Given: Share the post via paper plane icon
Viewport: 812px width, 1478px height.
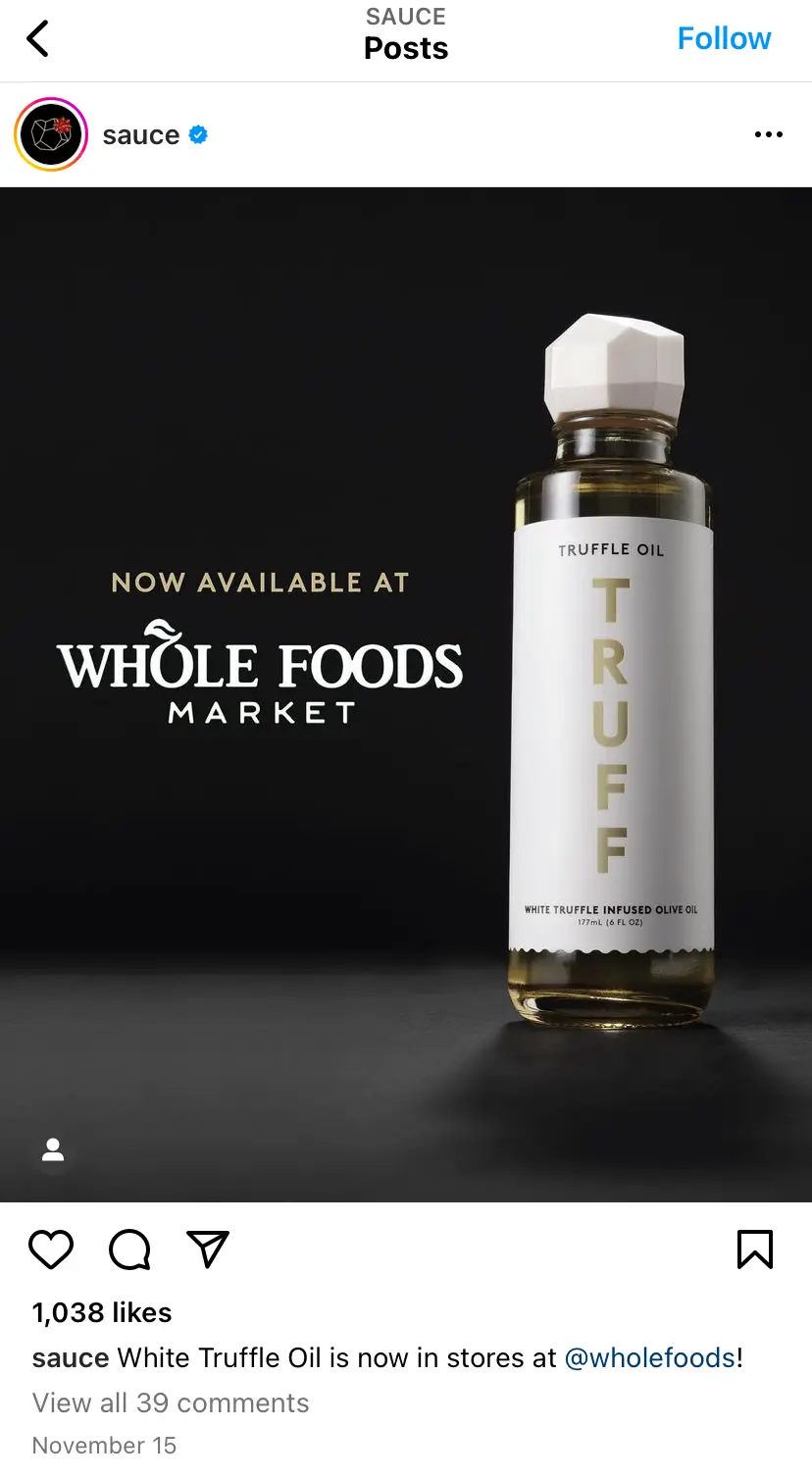Looking at the screenshot, I should 208,1249.
